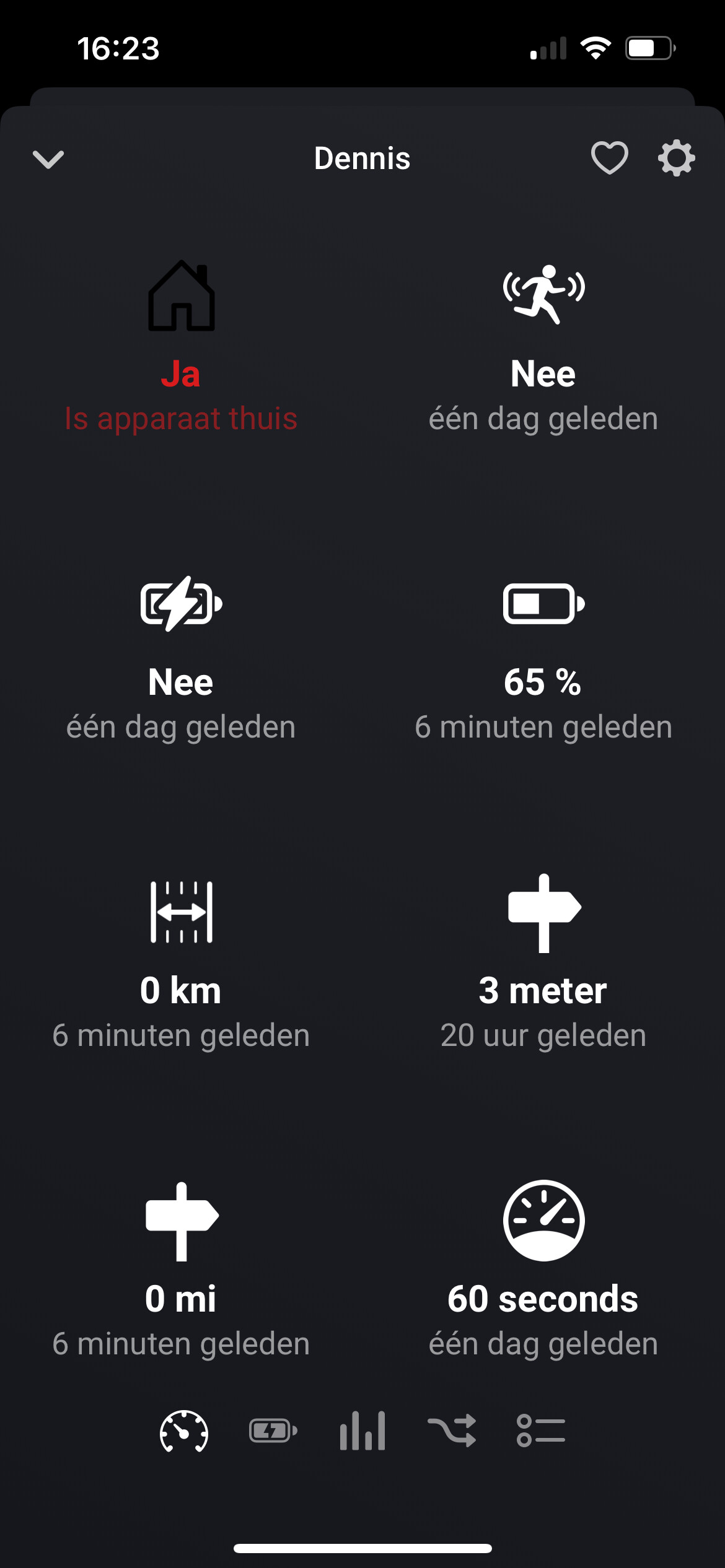Add Dennis to favorites
Viewport: 725px width, 1568px height.
click(610, 158)
